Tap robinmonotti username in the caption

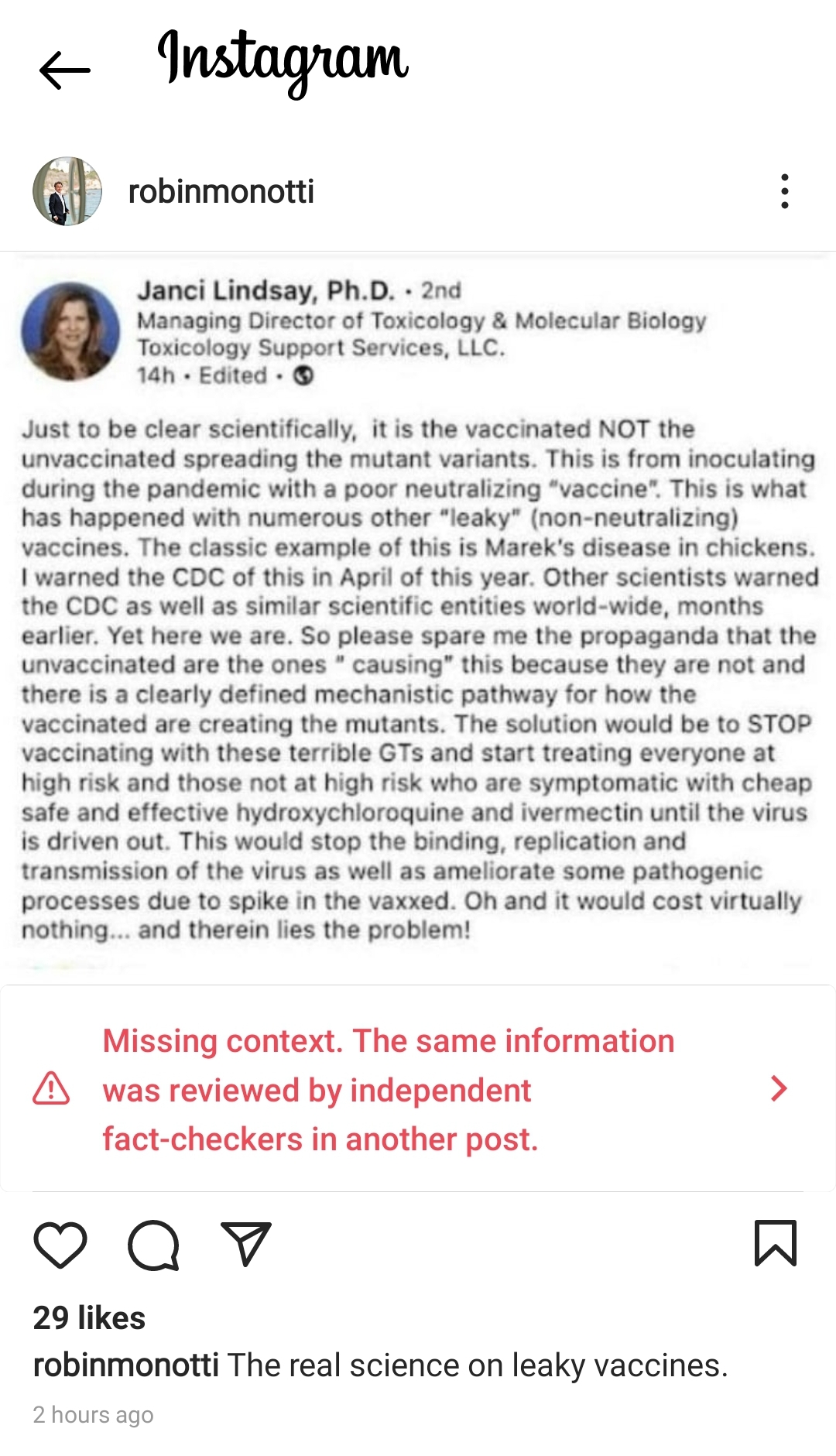point(125,1365)
